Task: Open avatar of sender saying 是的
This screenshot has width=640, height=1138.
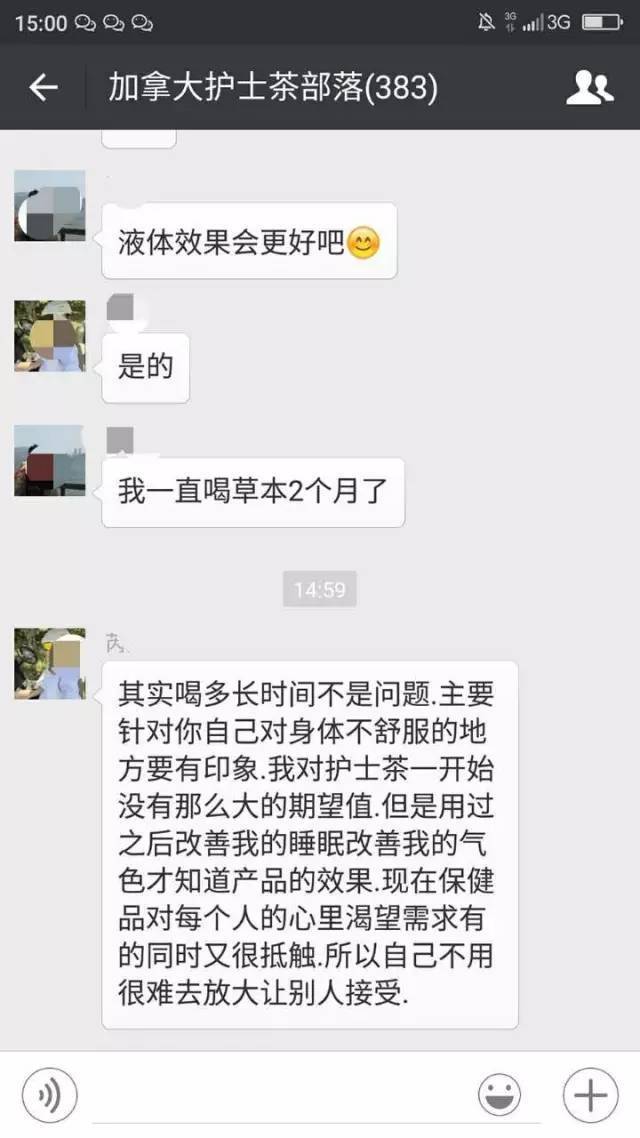Action: tap(49, 336)
